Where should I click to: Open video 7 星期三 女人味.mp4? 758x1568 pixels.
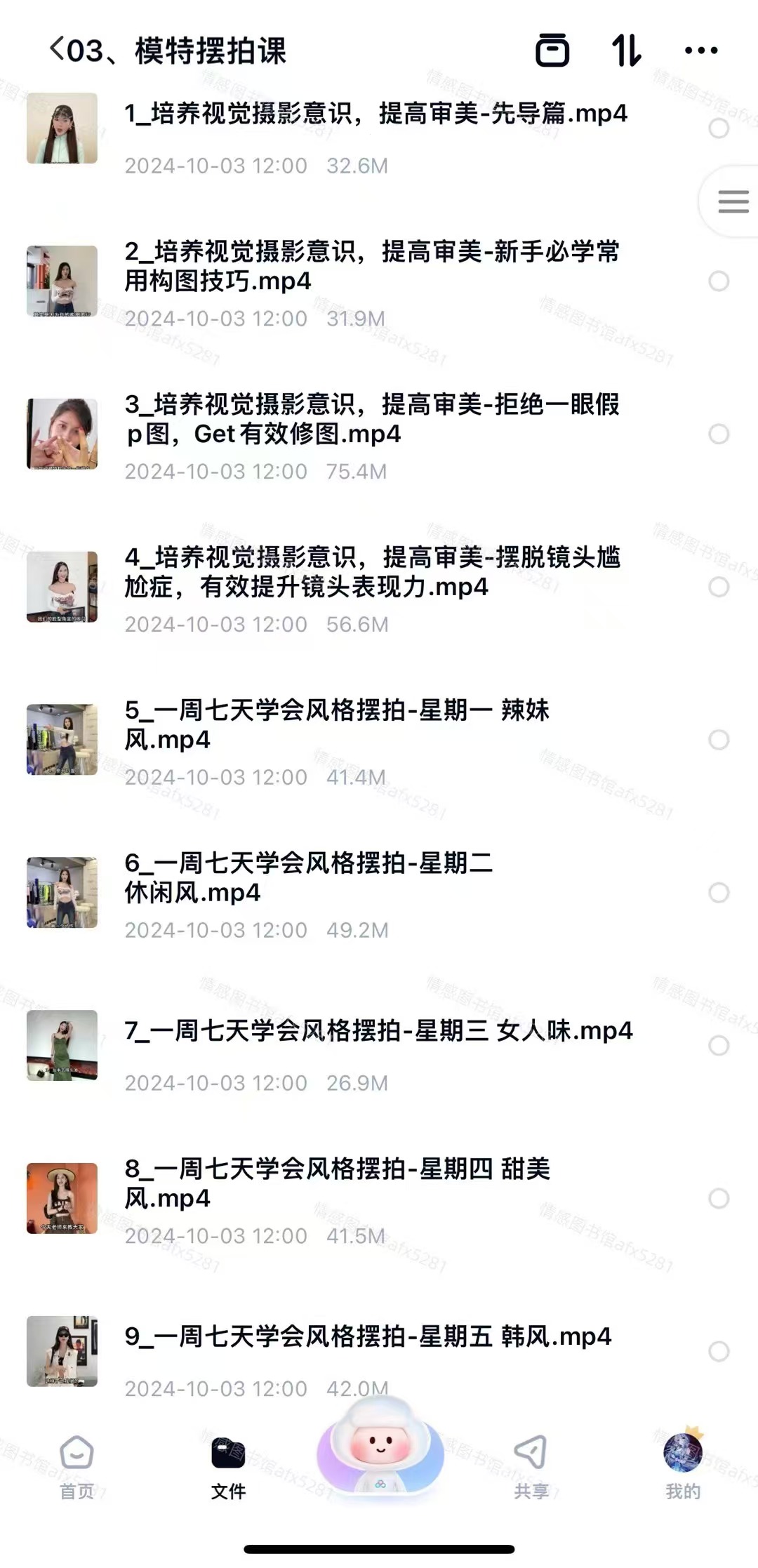pyautogui.click(x=379, y=1031)
